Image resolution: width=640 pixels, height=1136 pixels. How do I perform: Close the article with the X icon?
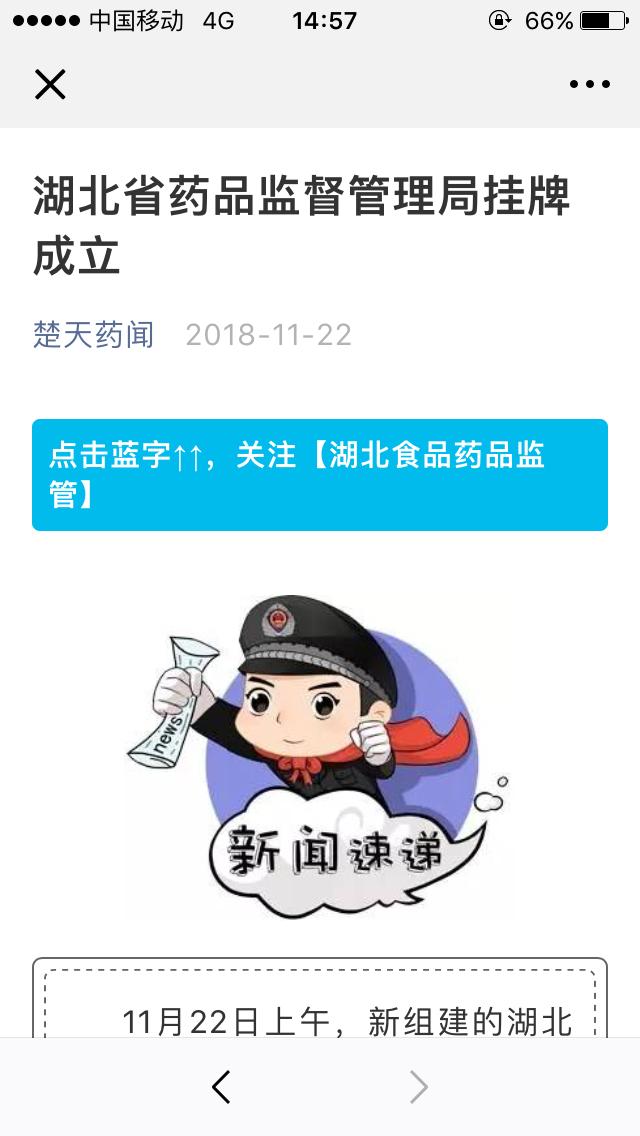pos(50,85)
